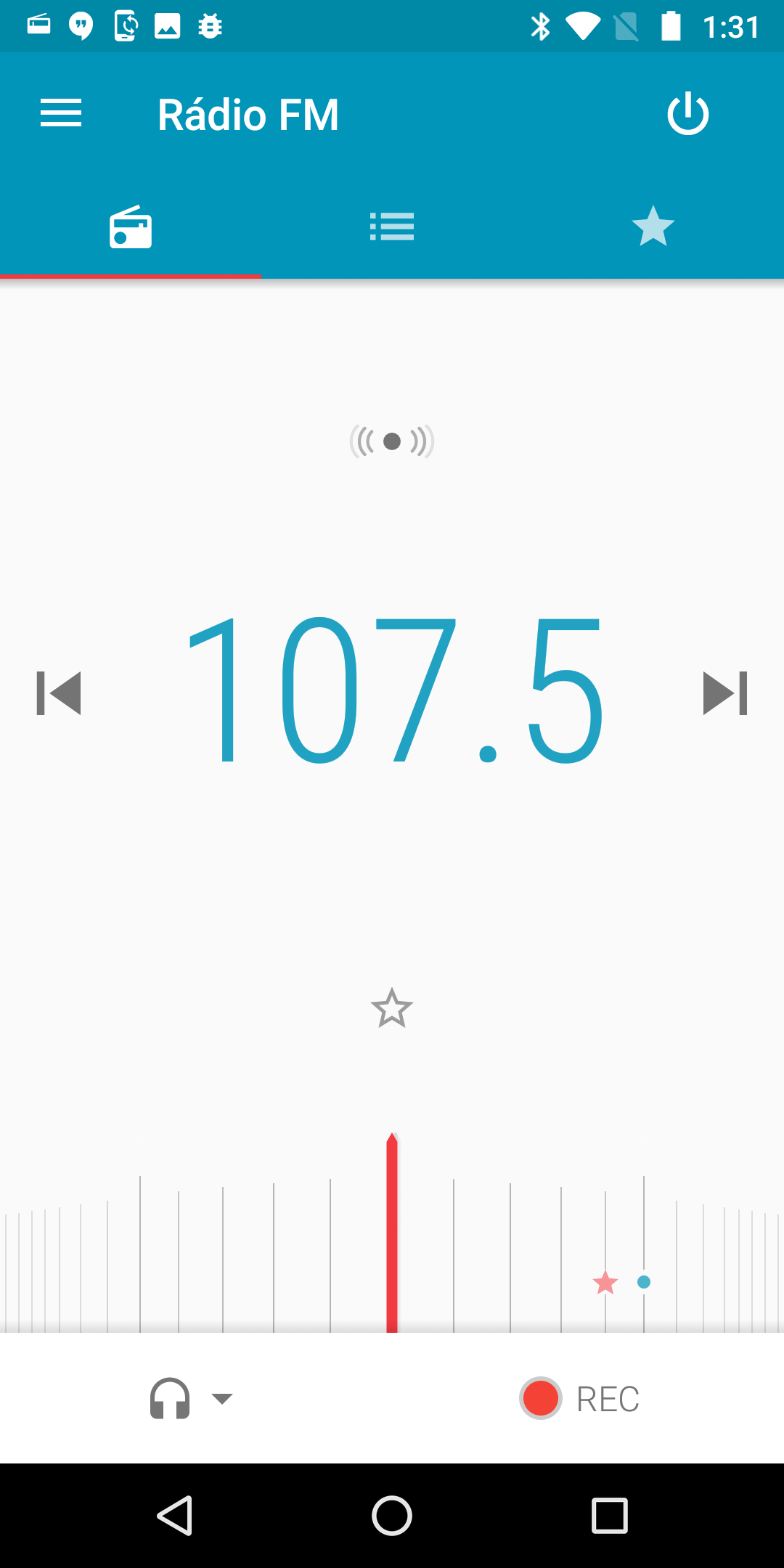Turn off the radio with power icon
This screenshot has width=784, height=1568.
687,114
